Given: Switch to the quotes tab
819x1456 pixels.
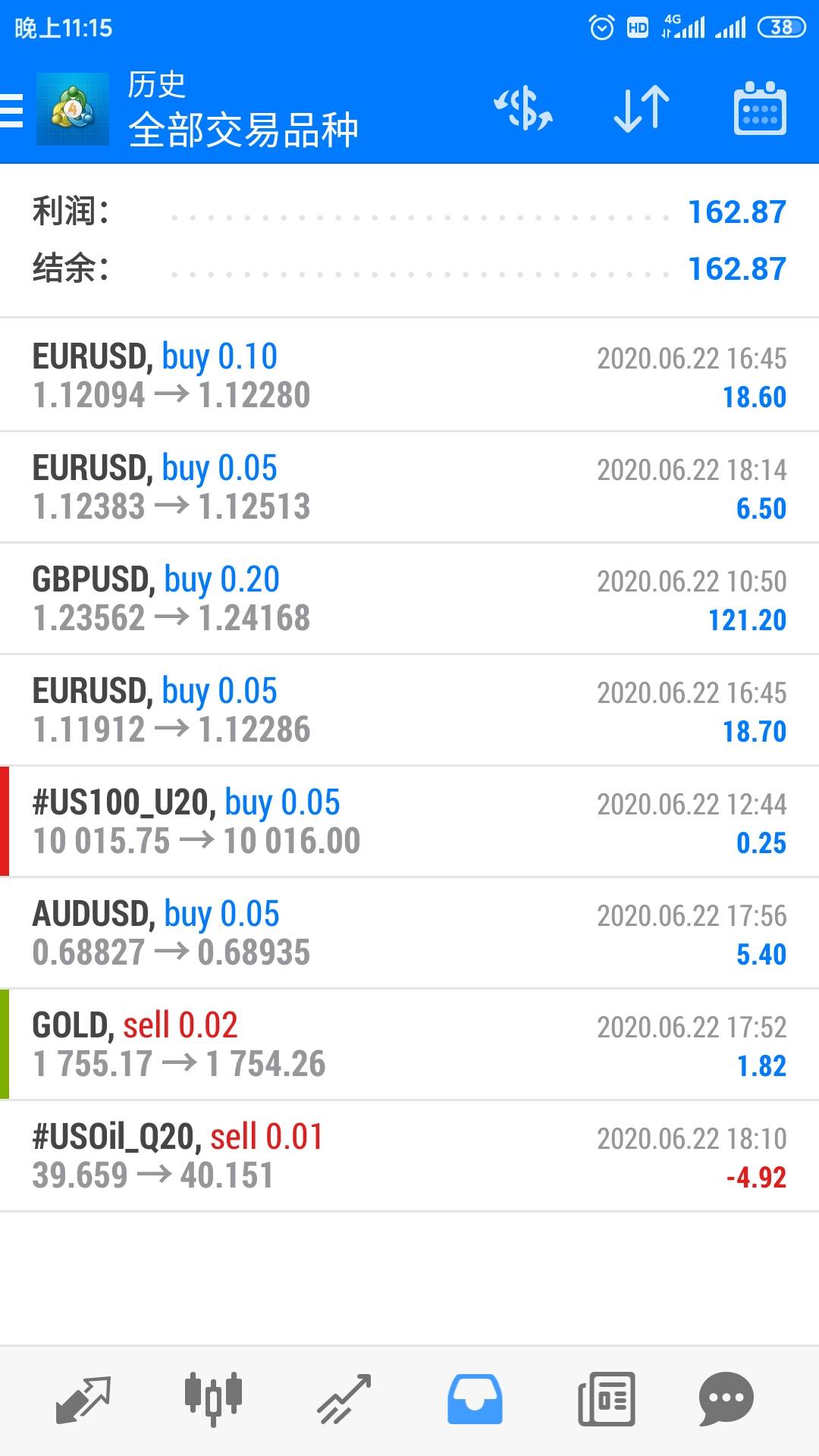Looking at the screenshot, I should tap(83, 1399).
